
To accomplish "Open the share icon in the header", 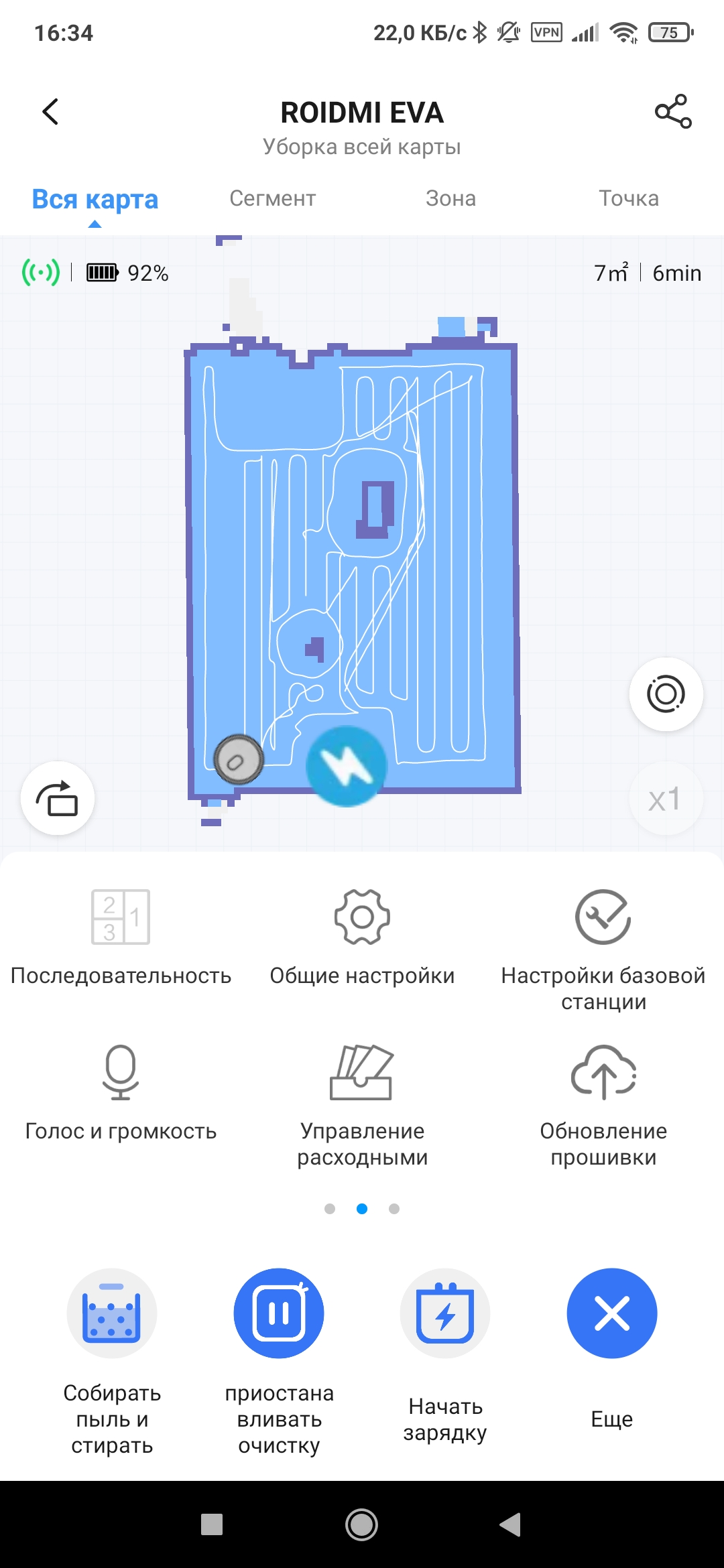I will [x=673, y=111].
